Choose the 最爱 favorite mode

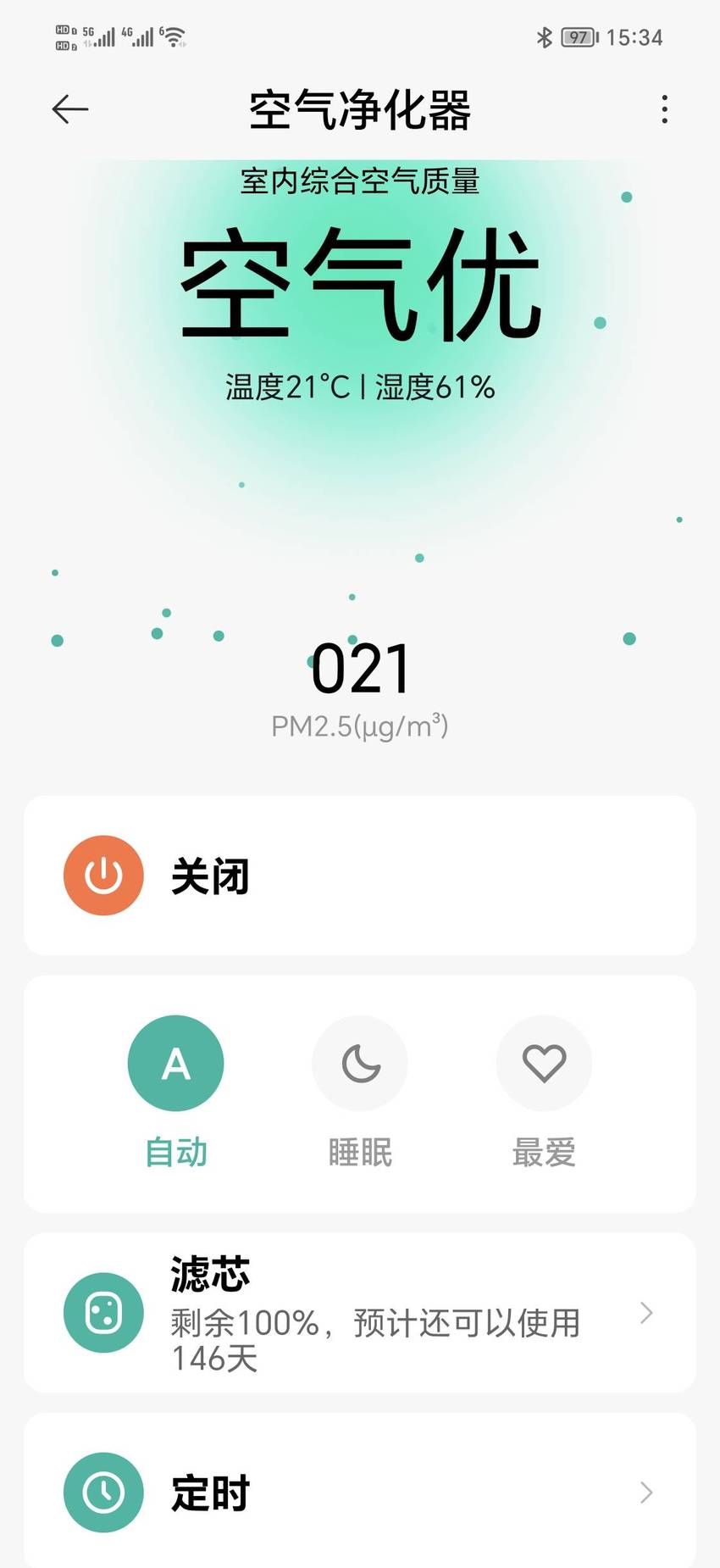[x=544, y=1063]
